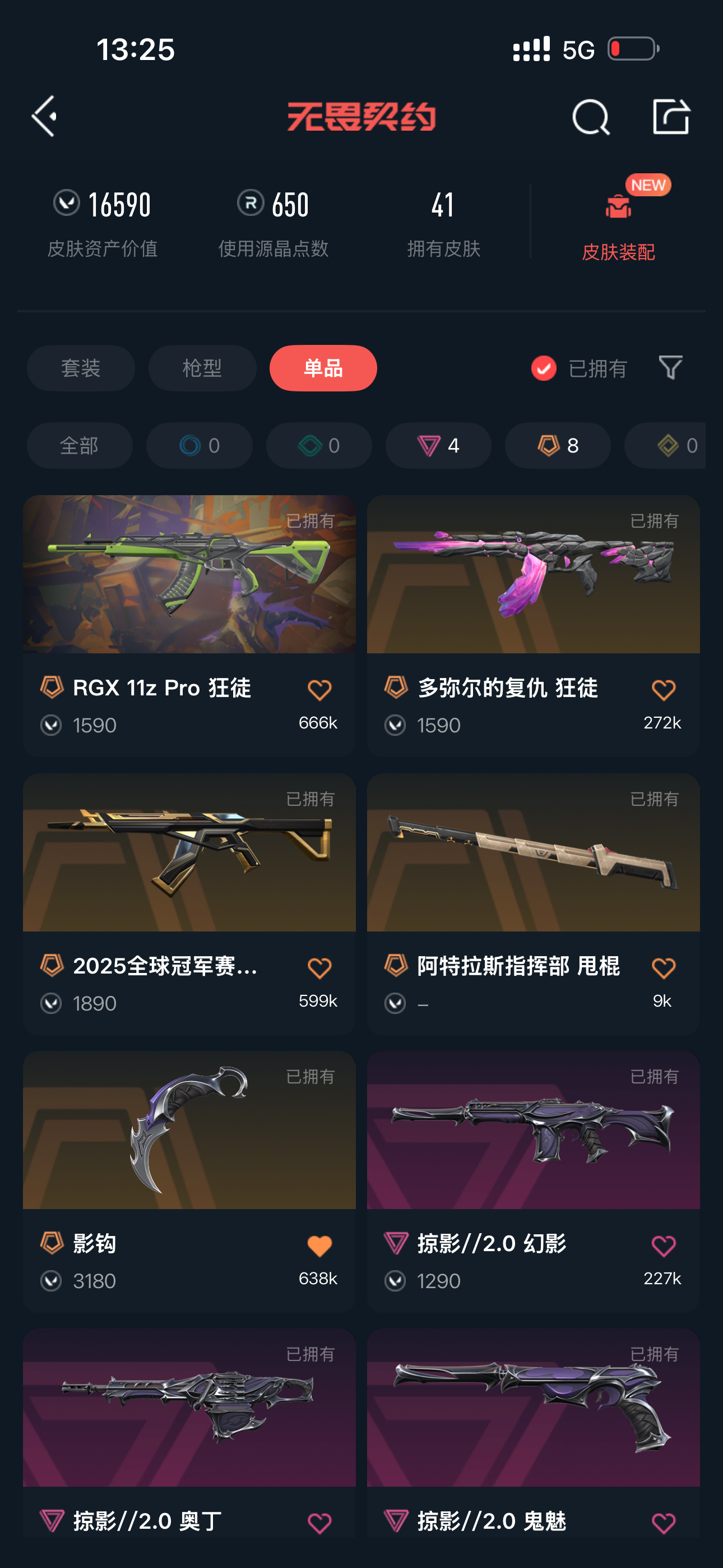
Task: Toggle the 已拥有 owned checkbox
Action: tap(544, 368)
